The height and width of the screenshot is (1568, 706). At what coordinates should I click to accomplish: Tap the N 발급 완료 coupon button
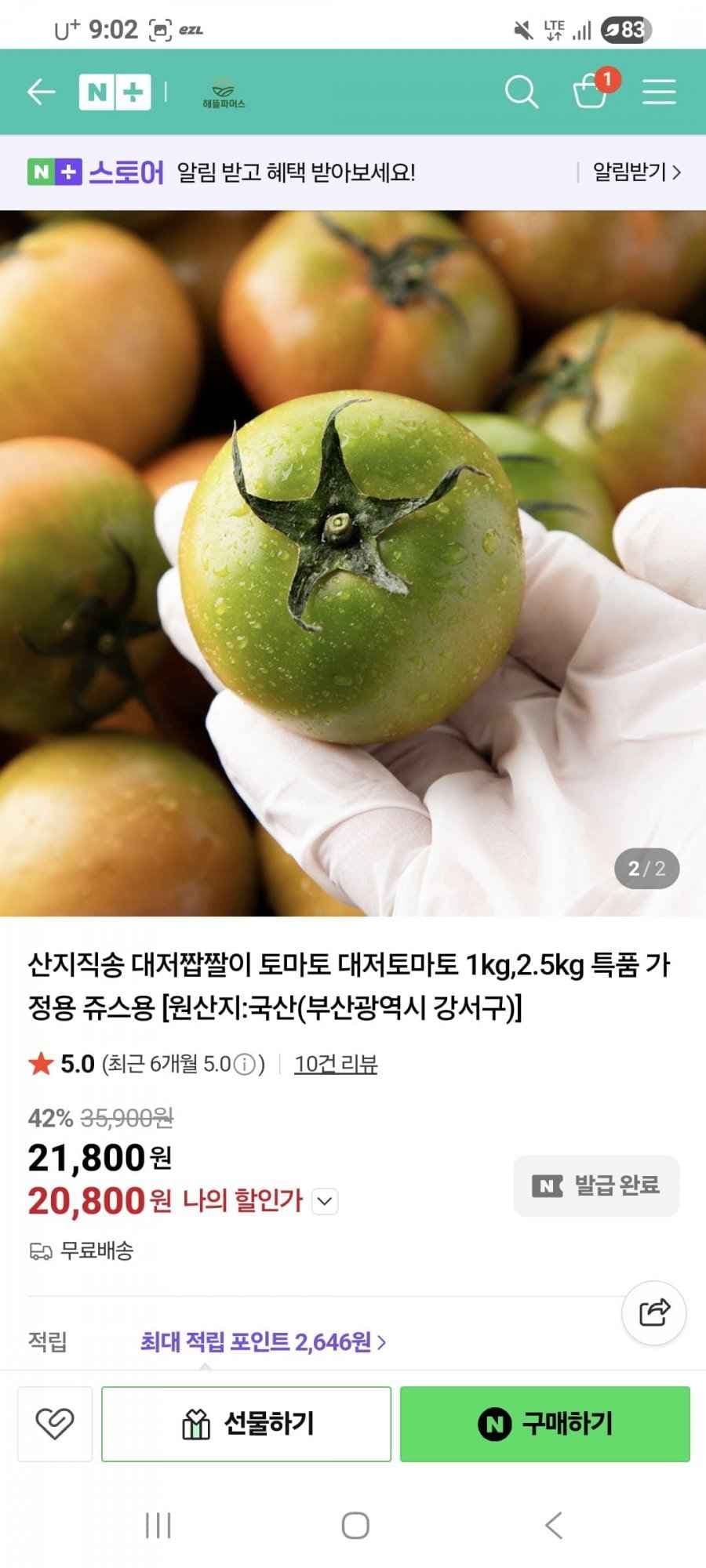[595, 1186]
